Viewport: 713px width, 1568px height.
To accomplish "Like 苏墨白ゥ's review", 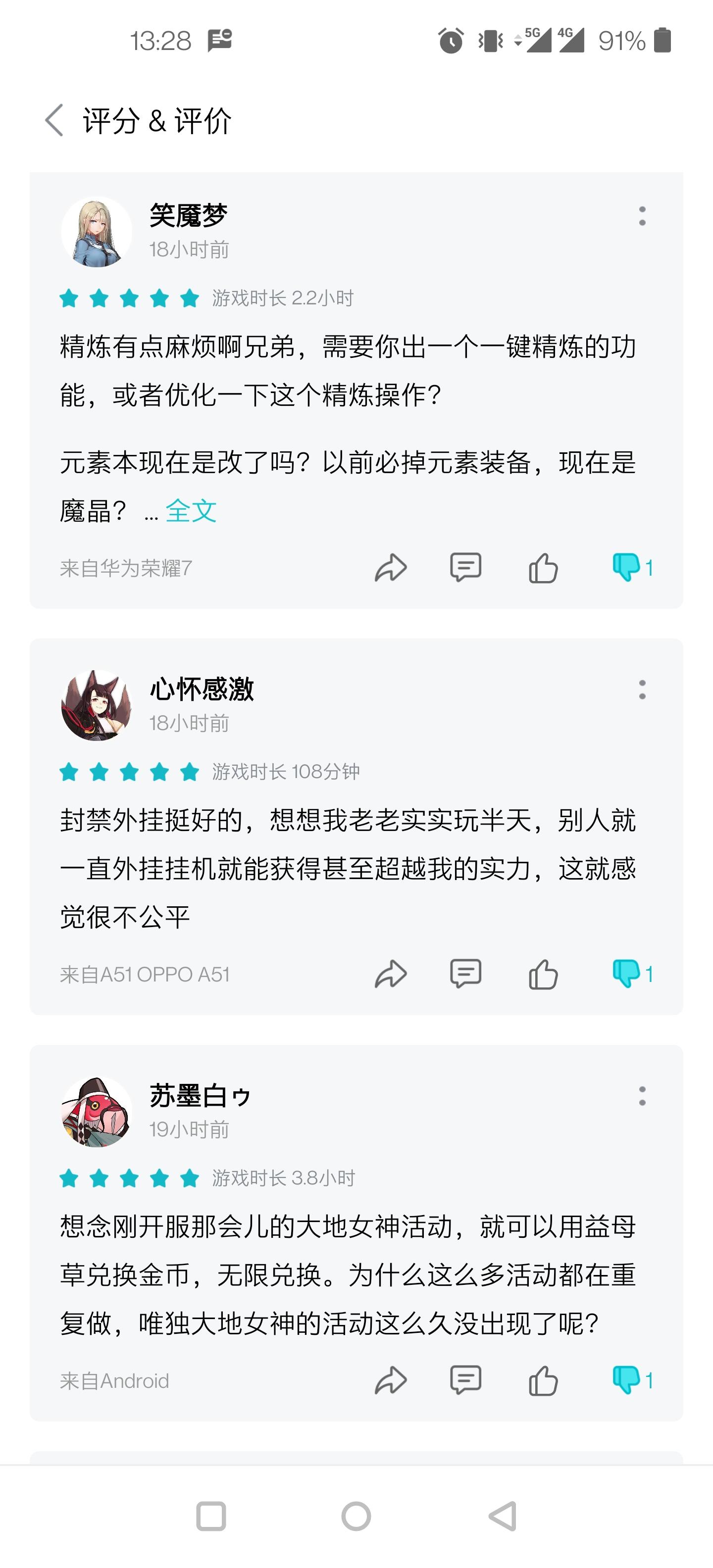I will tap(543, 1380).
